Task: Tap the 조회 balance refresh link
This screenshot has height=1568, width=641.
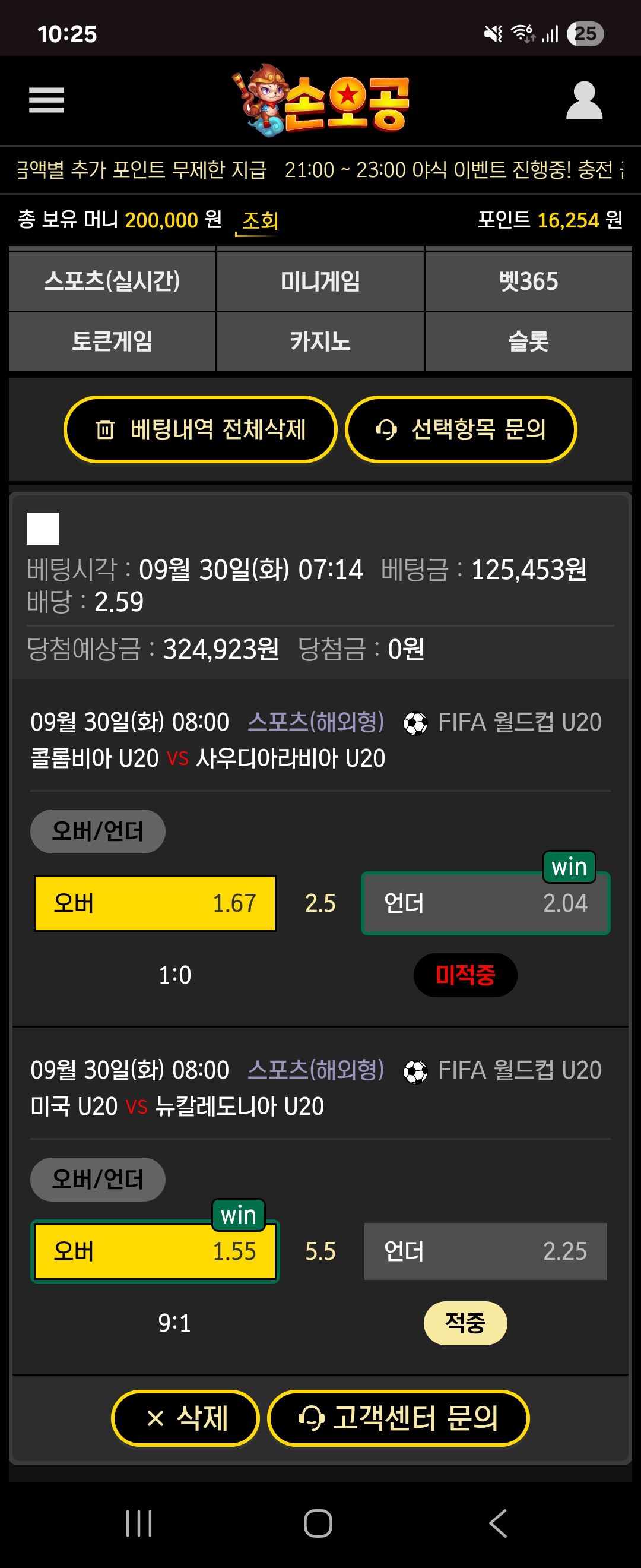Action: coord(260,220)
